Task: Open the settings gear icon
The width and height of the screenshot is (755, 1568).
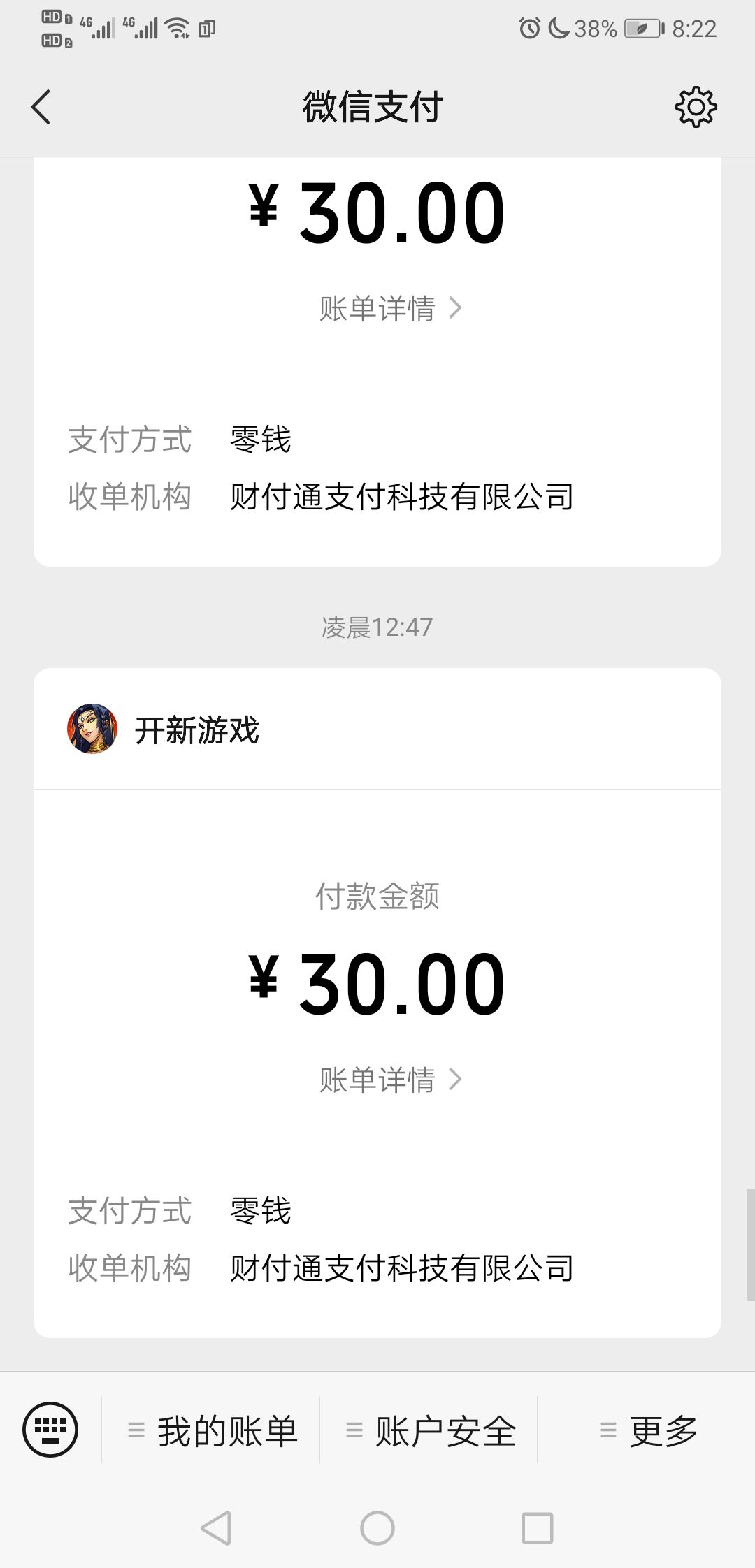Action: (696, 107)
